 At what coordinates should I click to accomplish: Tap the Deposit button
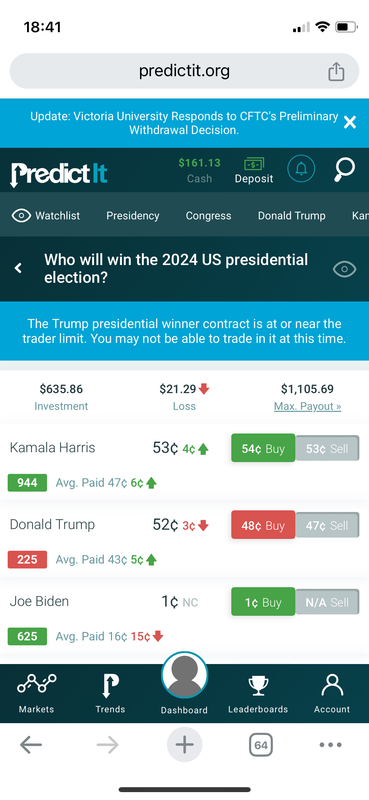click(x=254, y=170)
